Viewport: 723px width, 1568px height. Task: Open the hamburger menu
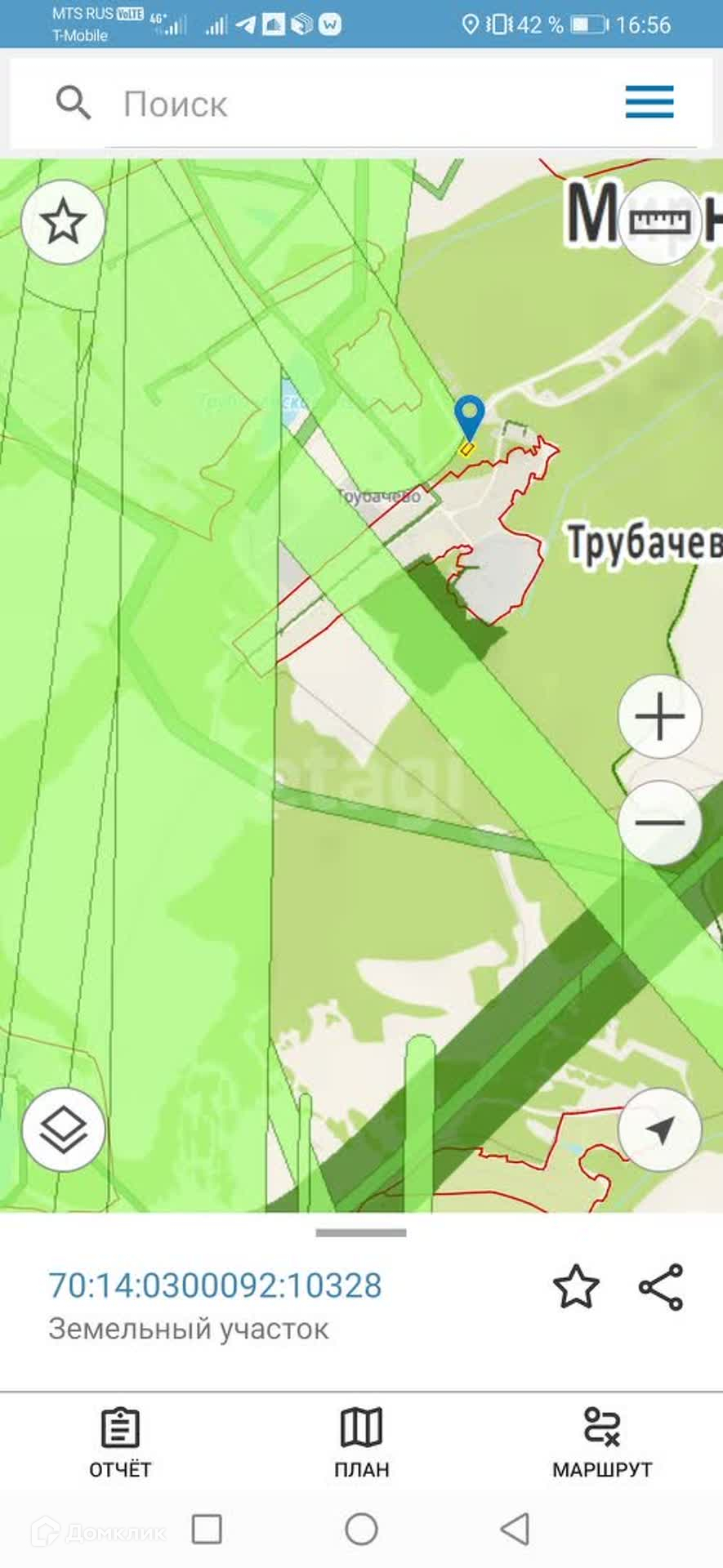point(649,102)
